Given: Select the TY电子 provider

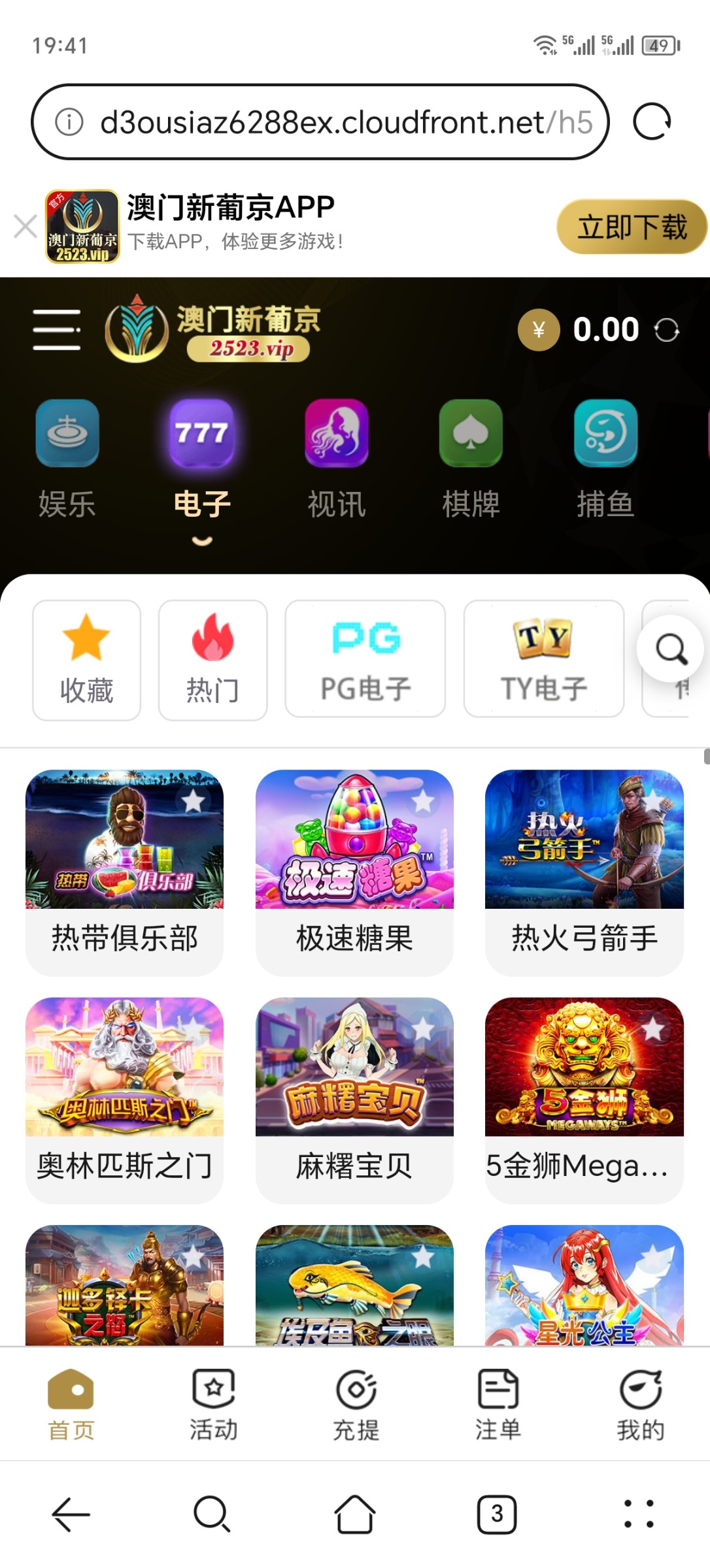Looking at the screenshot, I should tap(543, 659).
